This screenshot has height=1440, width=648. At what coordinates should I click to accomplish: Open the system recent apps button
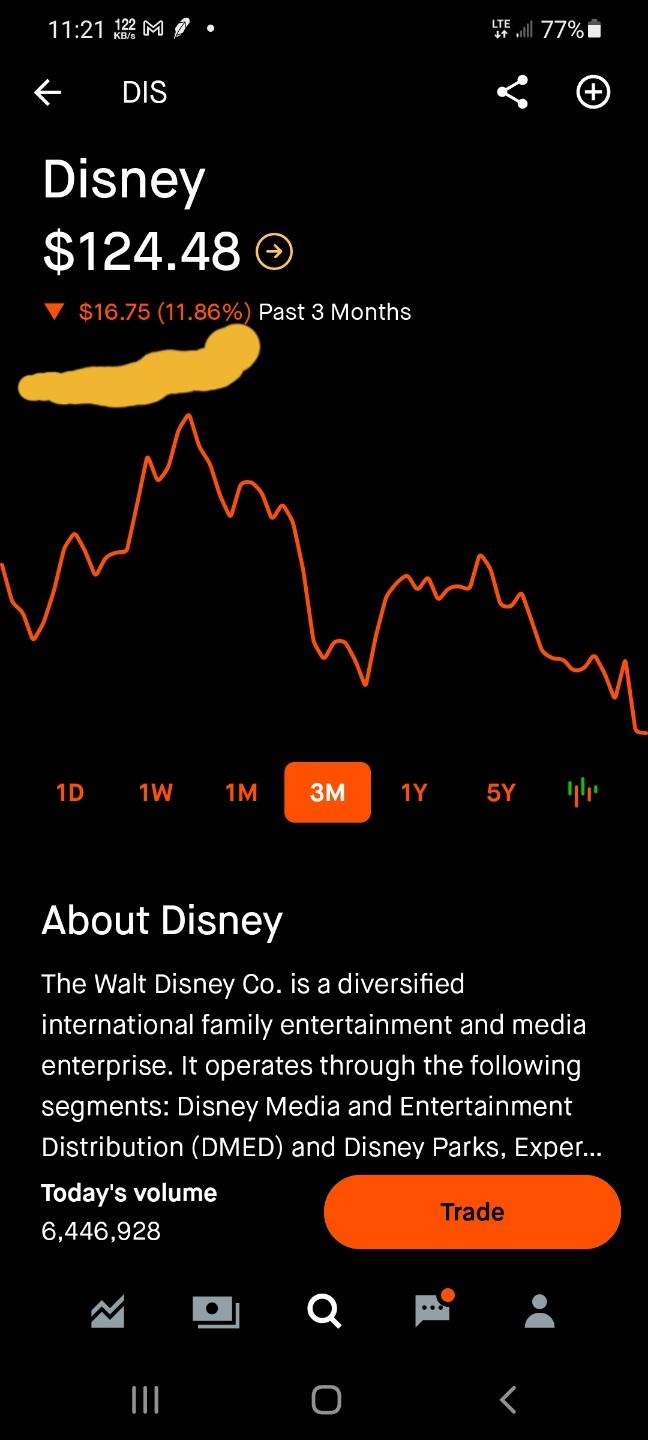[145, 1400]
